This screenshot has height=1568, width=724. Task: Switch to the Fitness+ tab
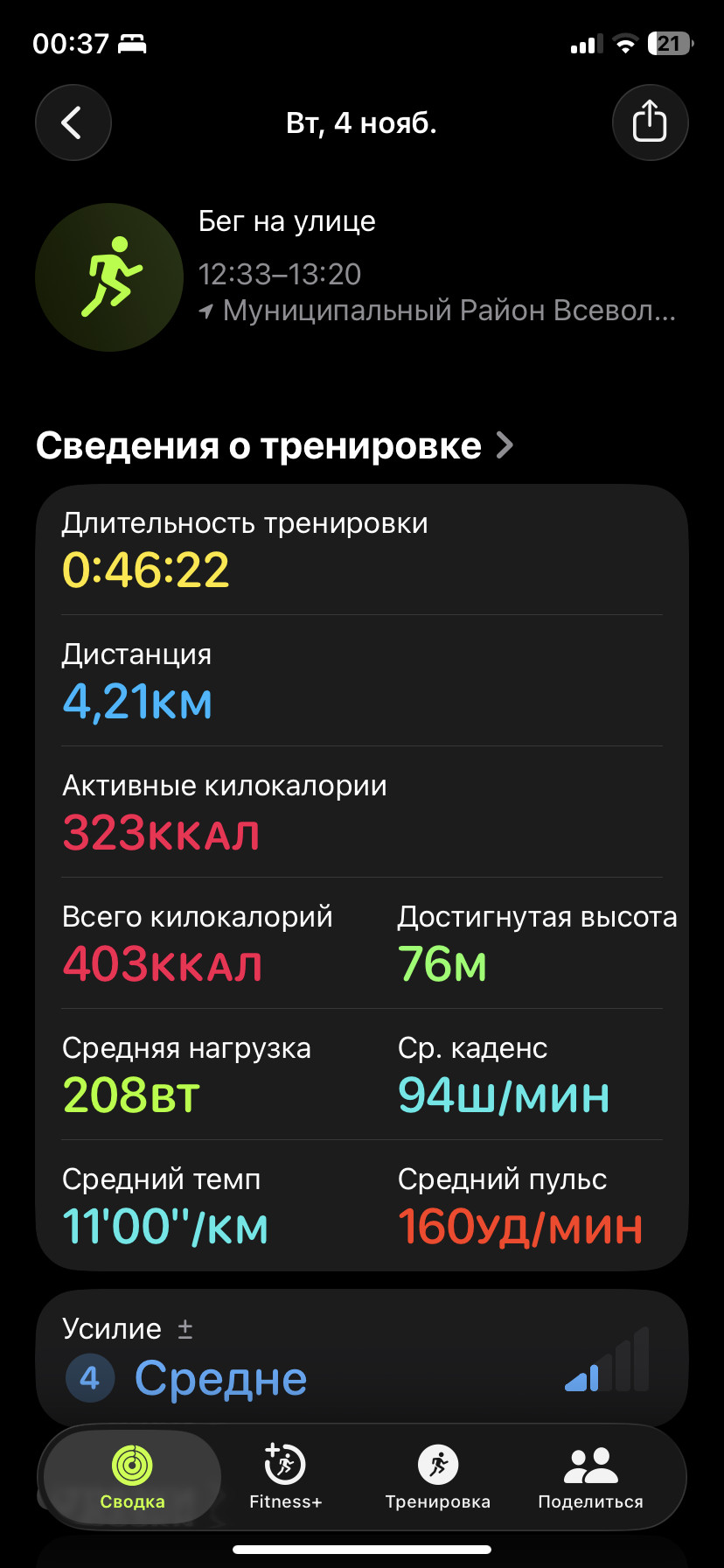click(285, 1477)
